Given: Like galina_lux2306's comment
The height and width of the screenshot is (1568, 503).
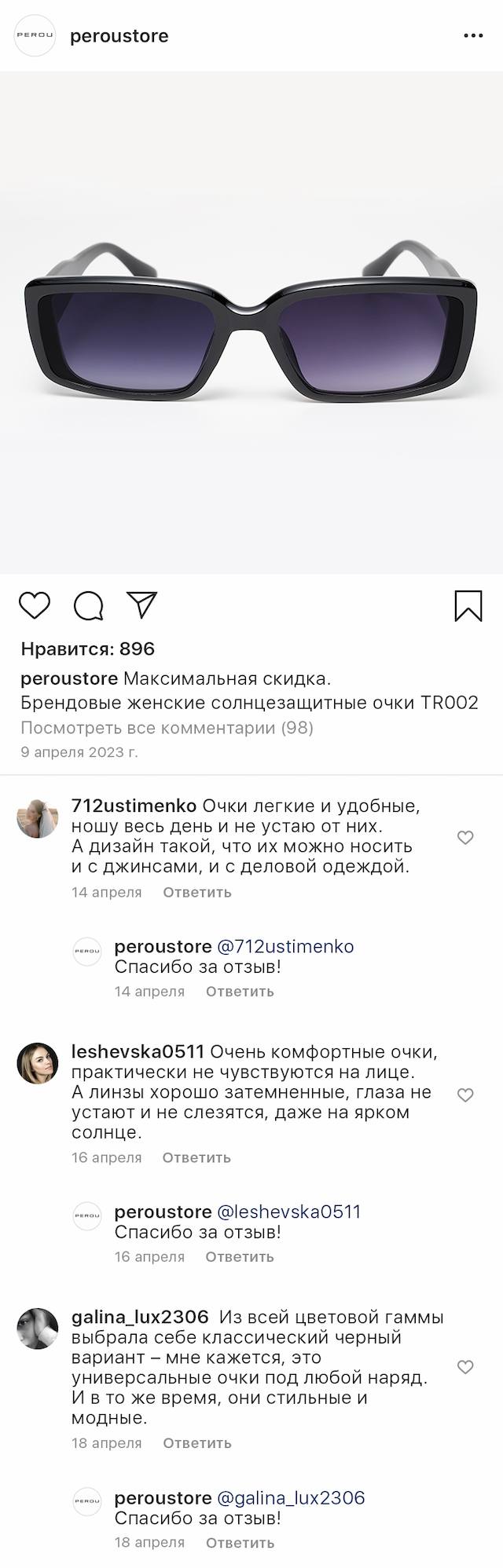Looking at the screenshot, I should pos(465,1367).
